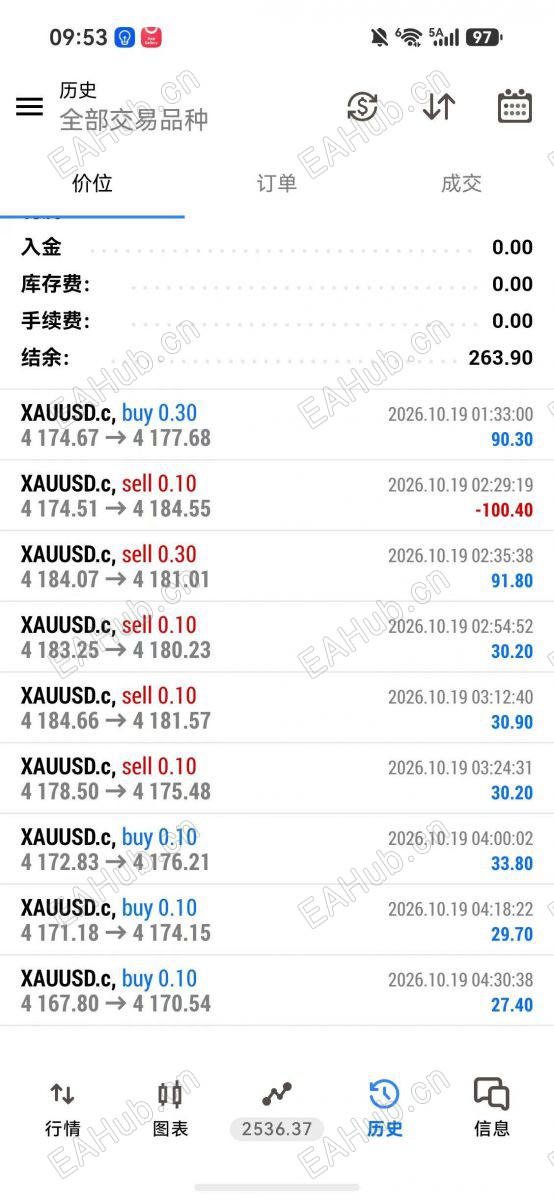Select the 价位 tab
Screen dimensions: 554x1200
click(x=92, y=183)
